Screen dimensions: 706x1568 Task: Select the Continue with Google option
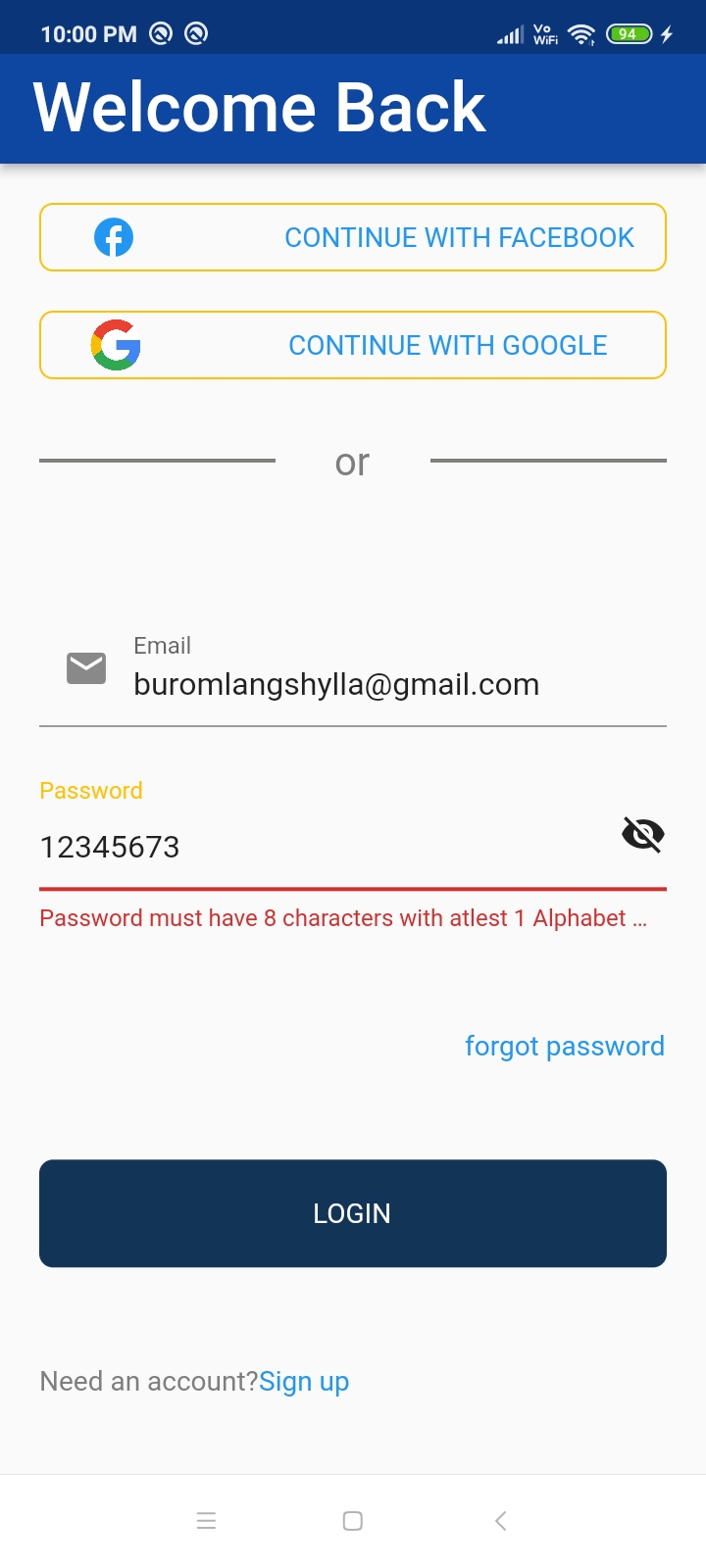coord(353,344)
